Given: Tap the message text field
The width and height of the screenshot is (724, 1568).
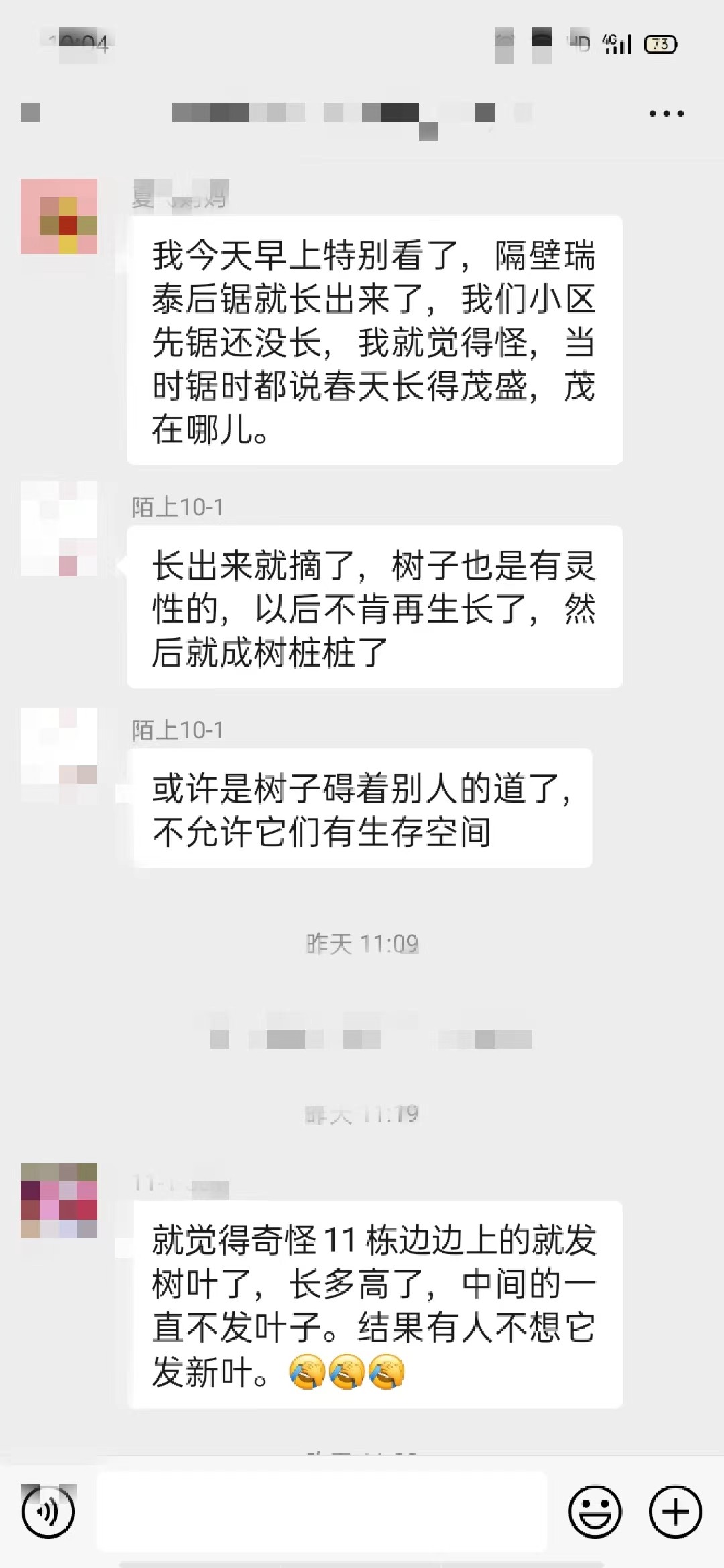Looking at the screenshot, I should click(322, 1512).
